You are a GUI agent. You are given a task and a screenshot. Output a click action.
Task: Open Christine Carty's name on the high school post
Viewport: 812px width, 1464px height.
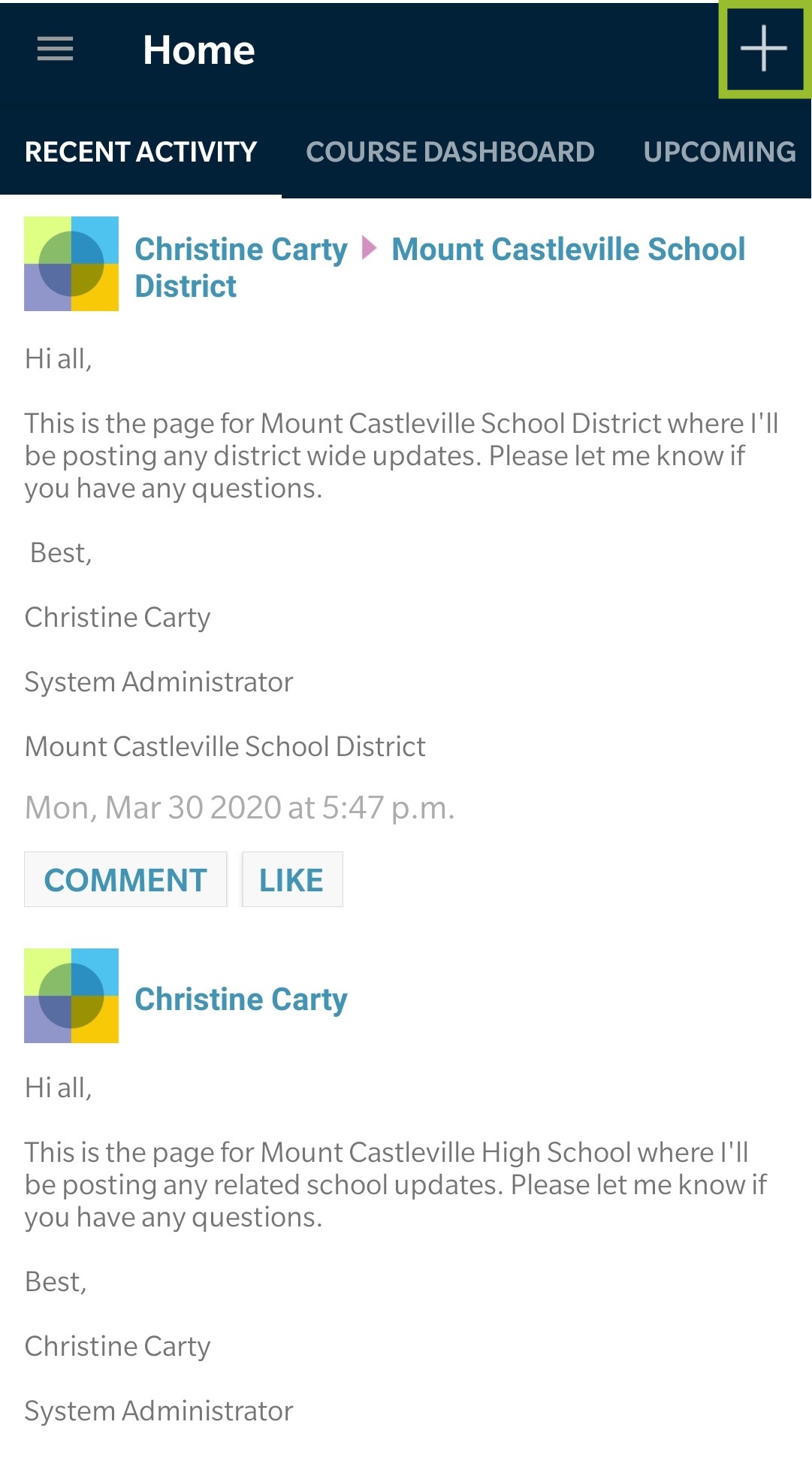(240, 1000)
